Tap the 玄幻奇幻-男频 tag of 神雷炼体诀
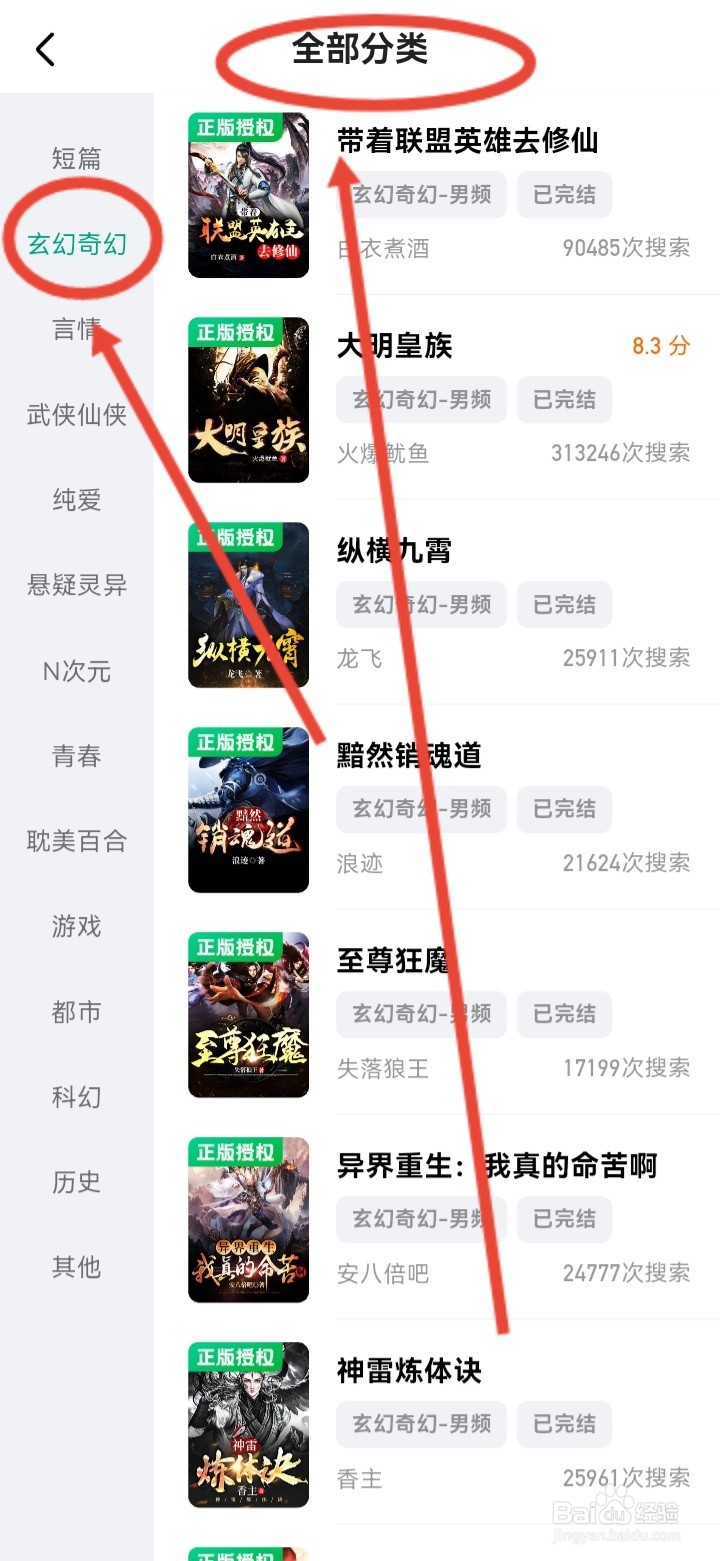This screenshot has height=1561, width=720. tap(421, 1424)
